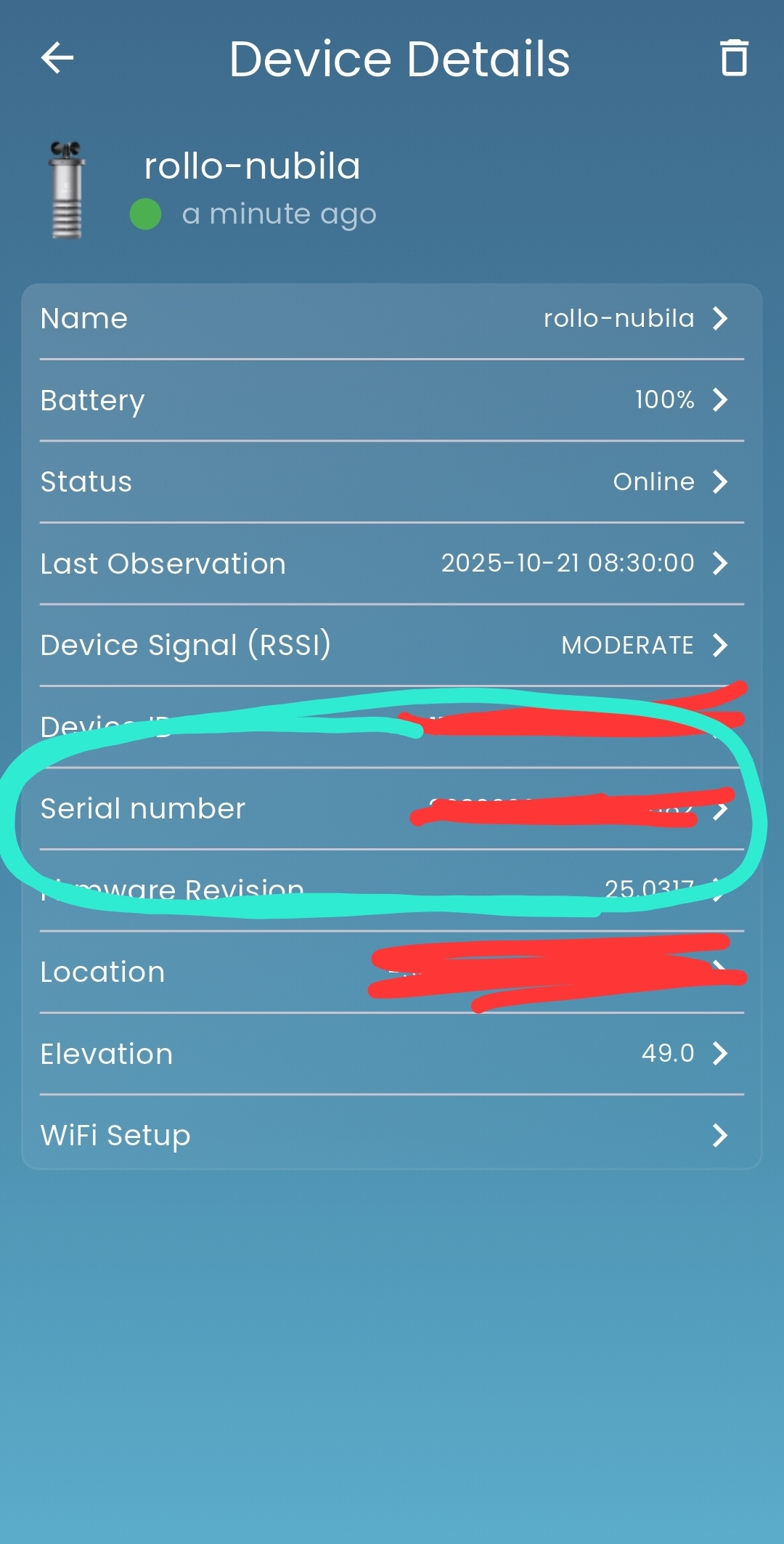This screenshot has height=1544, width=784.
Task: Check Device Signal (RSSI) details
Action: pos(392,645)
